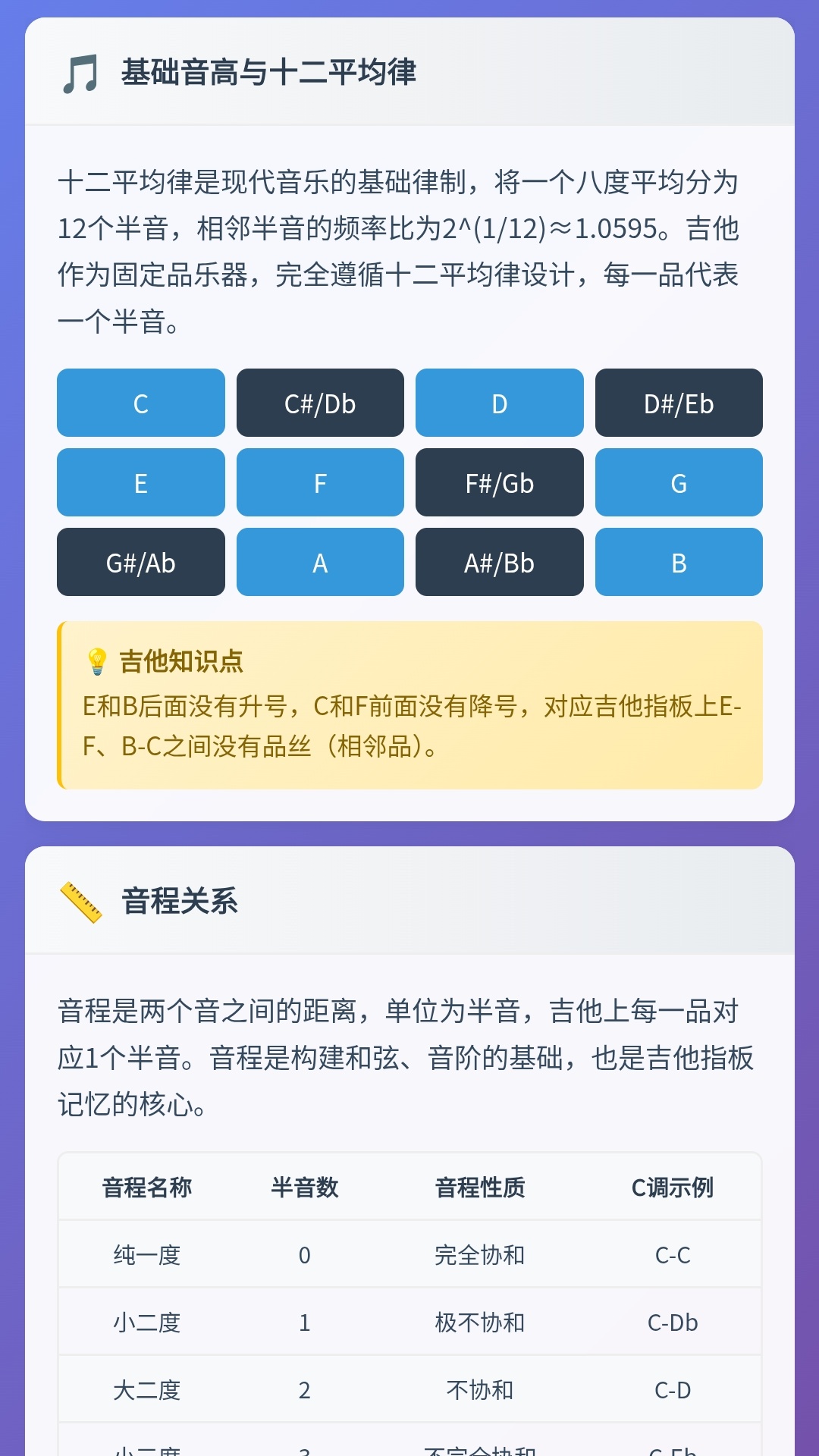Click the music note icon beside 基础音高与十二平均律
819x1456 pixels.
click(81, 74)
